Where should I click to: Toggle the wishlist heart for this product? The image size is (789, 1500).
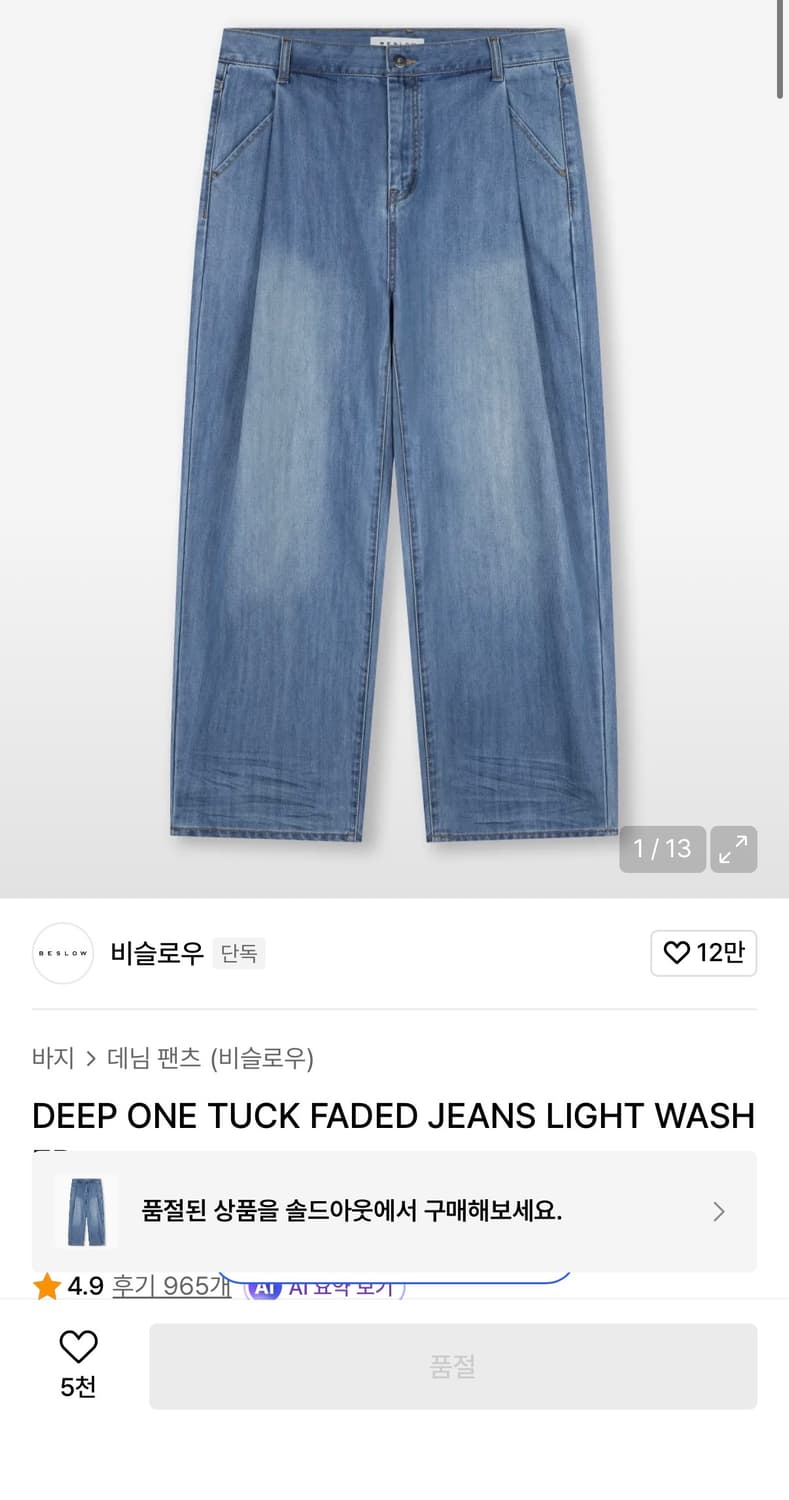[78, 1347]
